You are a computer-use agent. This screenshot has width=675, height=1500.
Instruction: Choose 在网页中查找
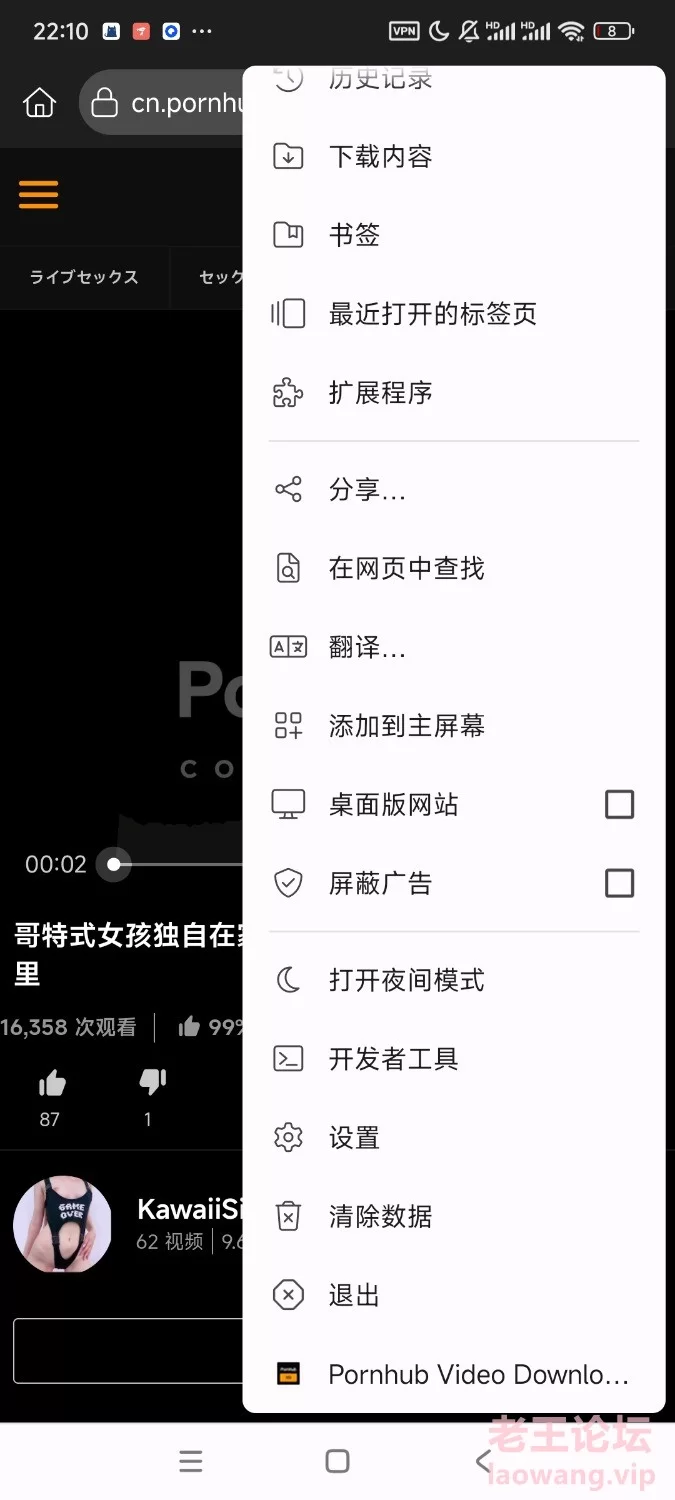pos(454,569)
